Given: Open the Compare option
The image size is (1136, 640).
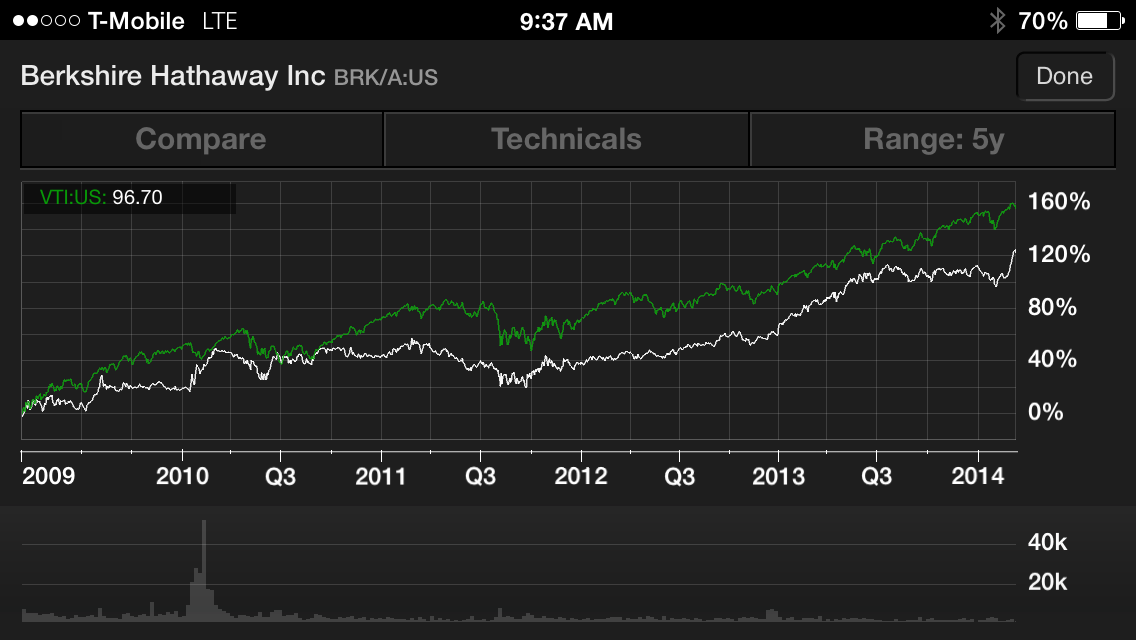Looking at the screenshot, I should [x=201, y=139].
